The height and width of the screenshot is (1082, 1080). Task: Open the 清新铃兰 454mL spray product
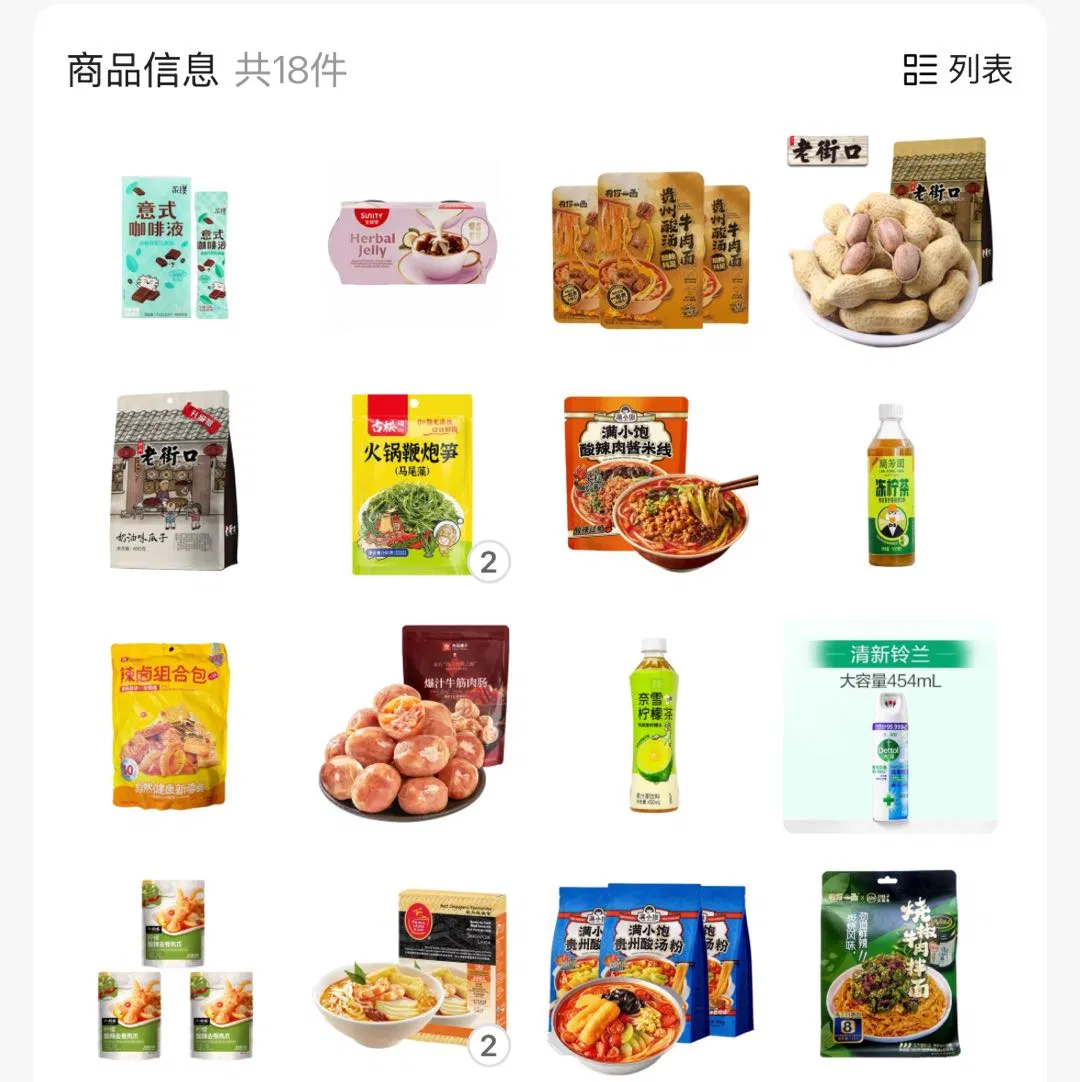890,727
